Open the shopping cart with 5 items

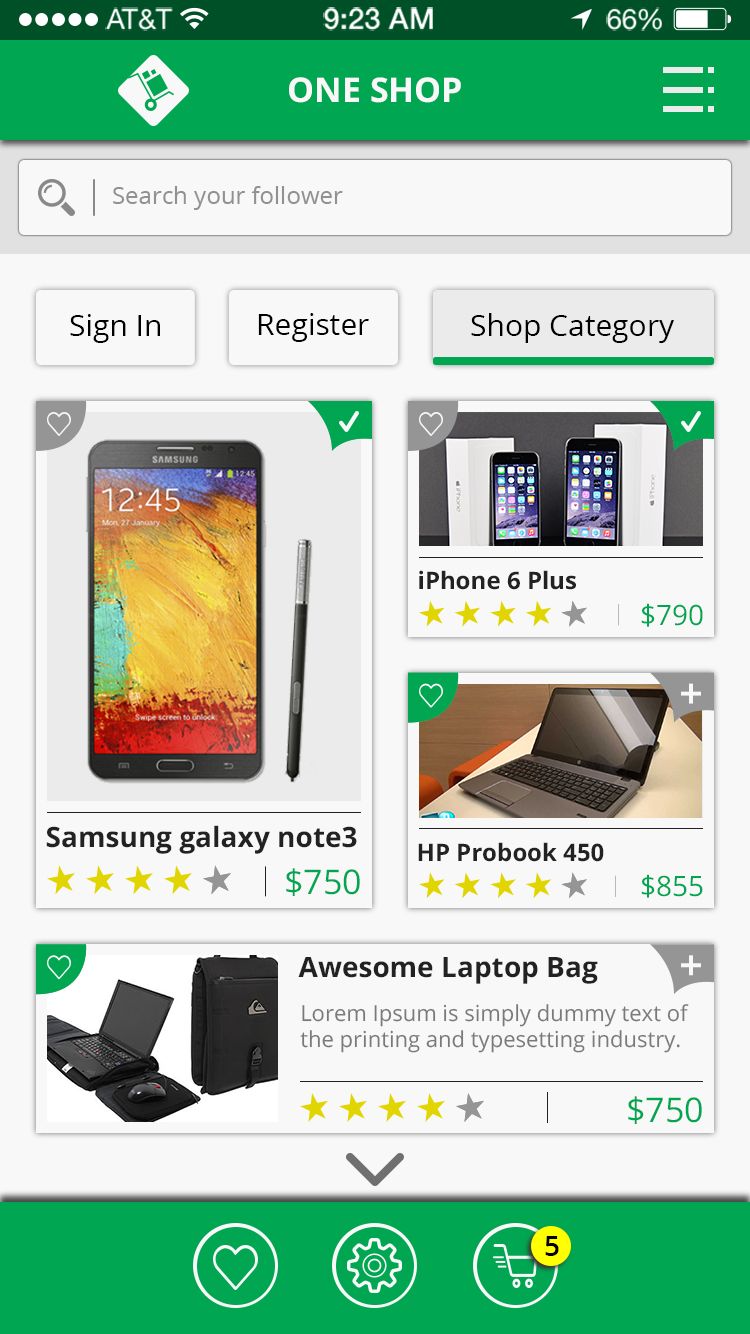[516, 1266]
